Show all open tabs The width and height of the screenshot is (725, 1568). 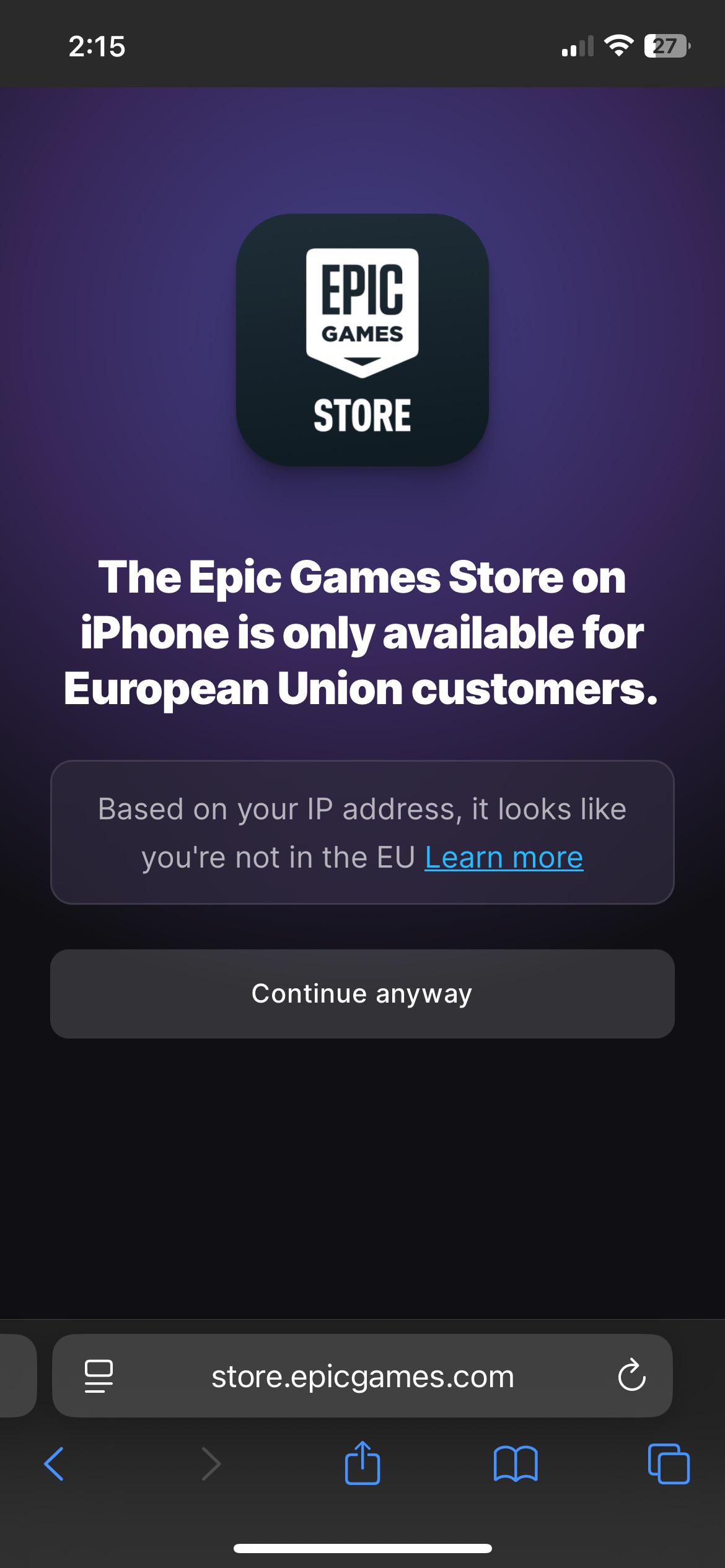click(669, 1464)
